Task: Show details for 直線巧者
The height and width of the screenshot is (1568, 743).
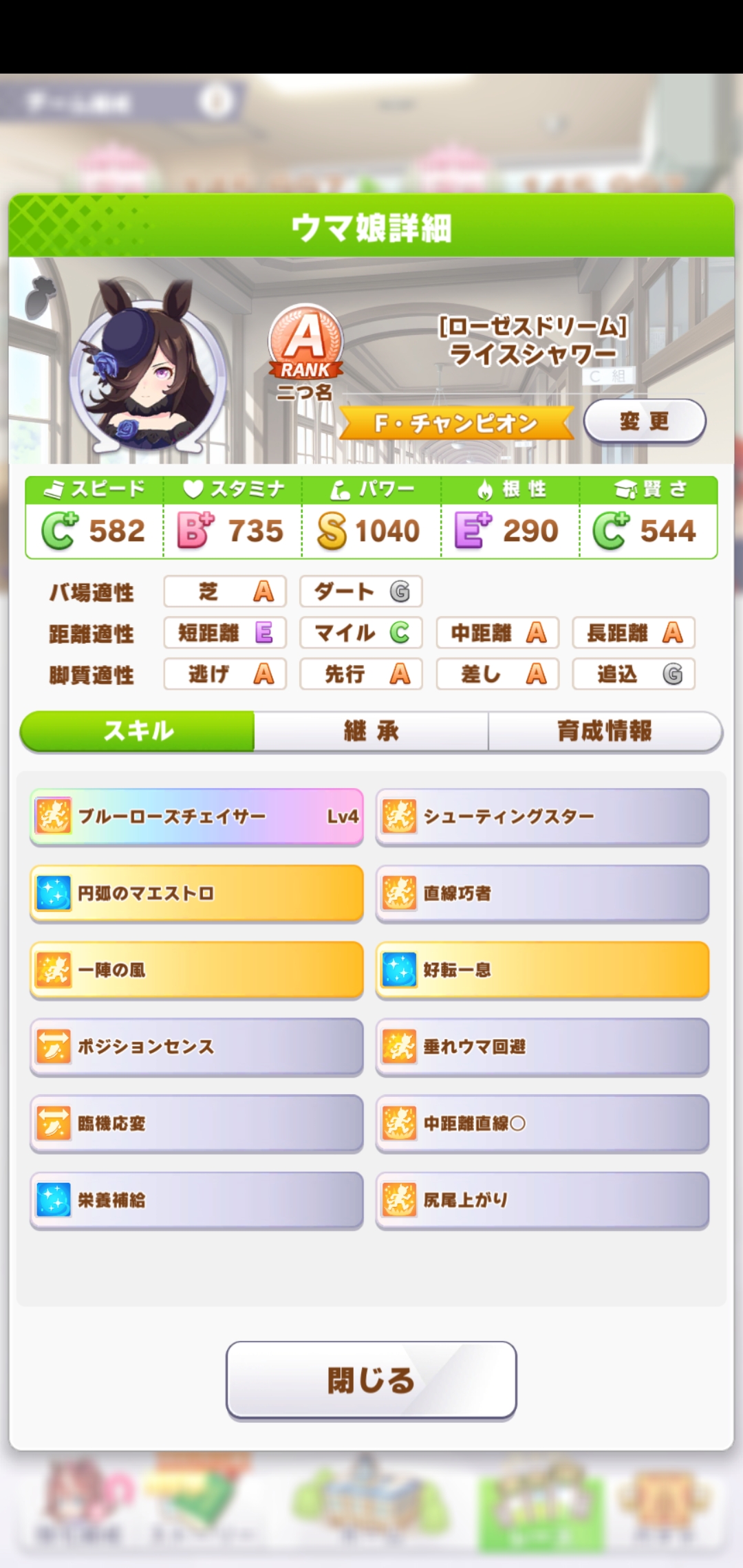Action: coord(542,893)
